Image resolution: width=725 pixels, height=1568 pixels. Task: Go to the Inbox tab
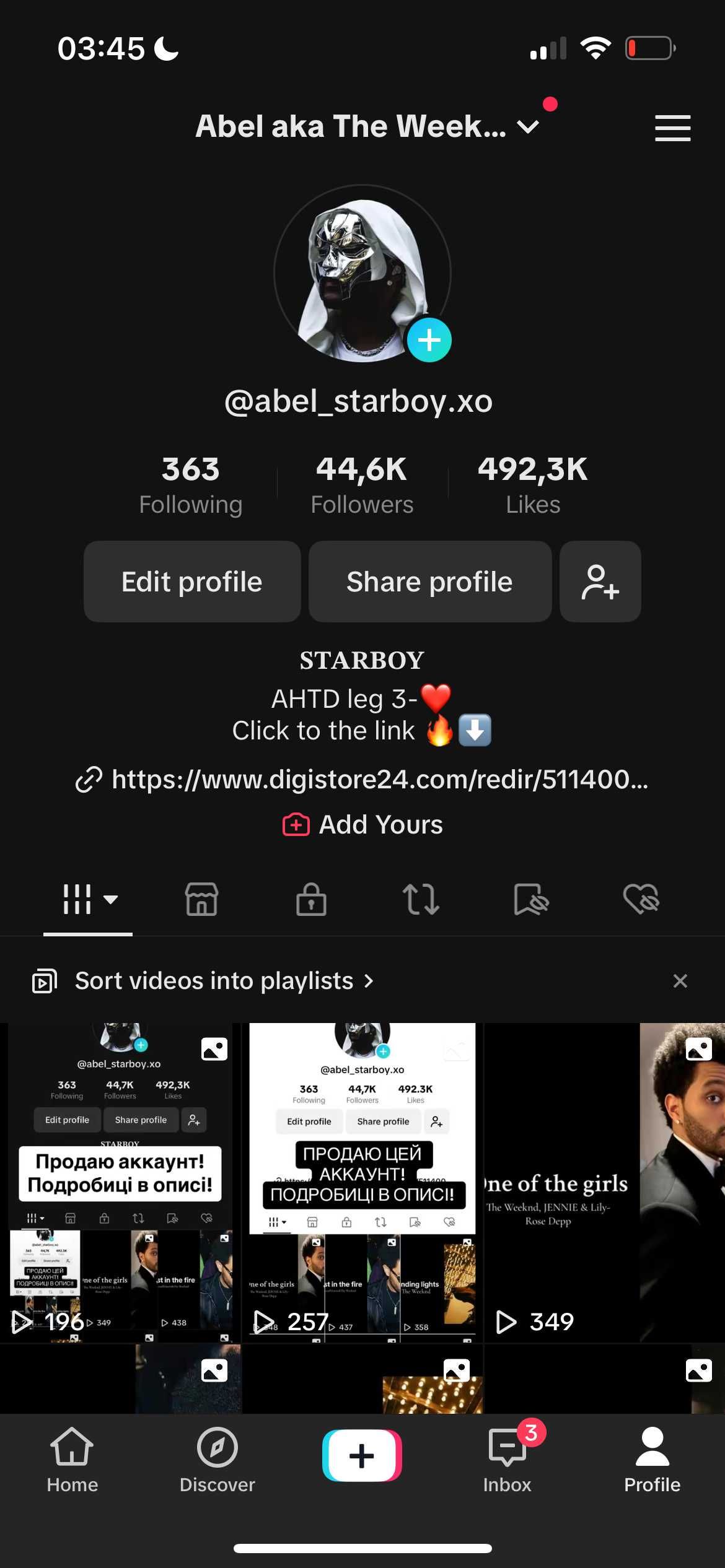[507, 1459]
